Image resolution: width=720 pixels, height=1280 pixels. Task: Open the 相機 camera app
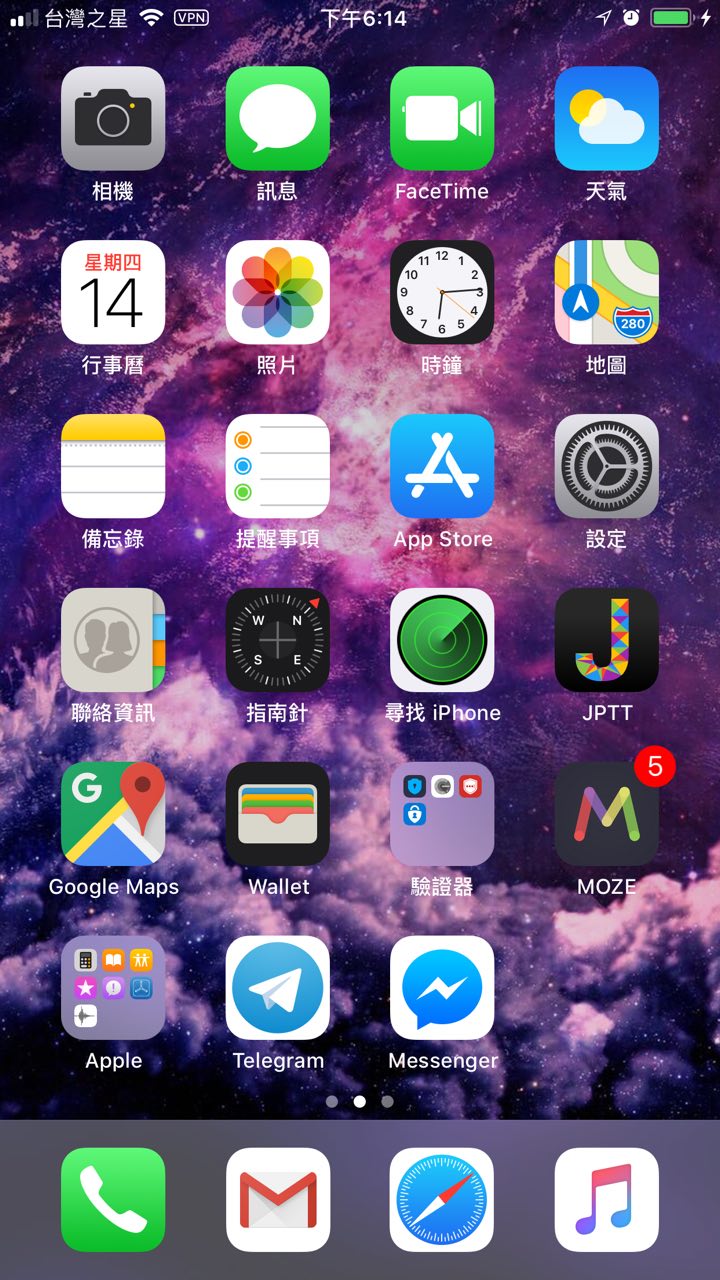pos(113,118)
